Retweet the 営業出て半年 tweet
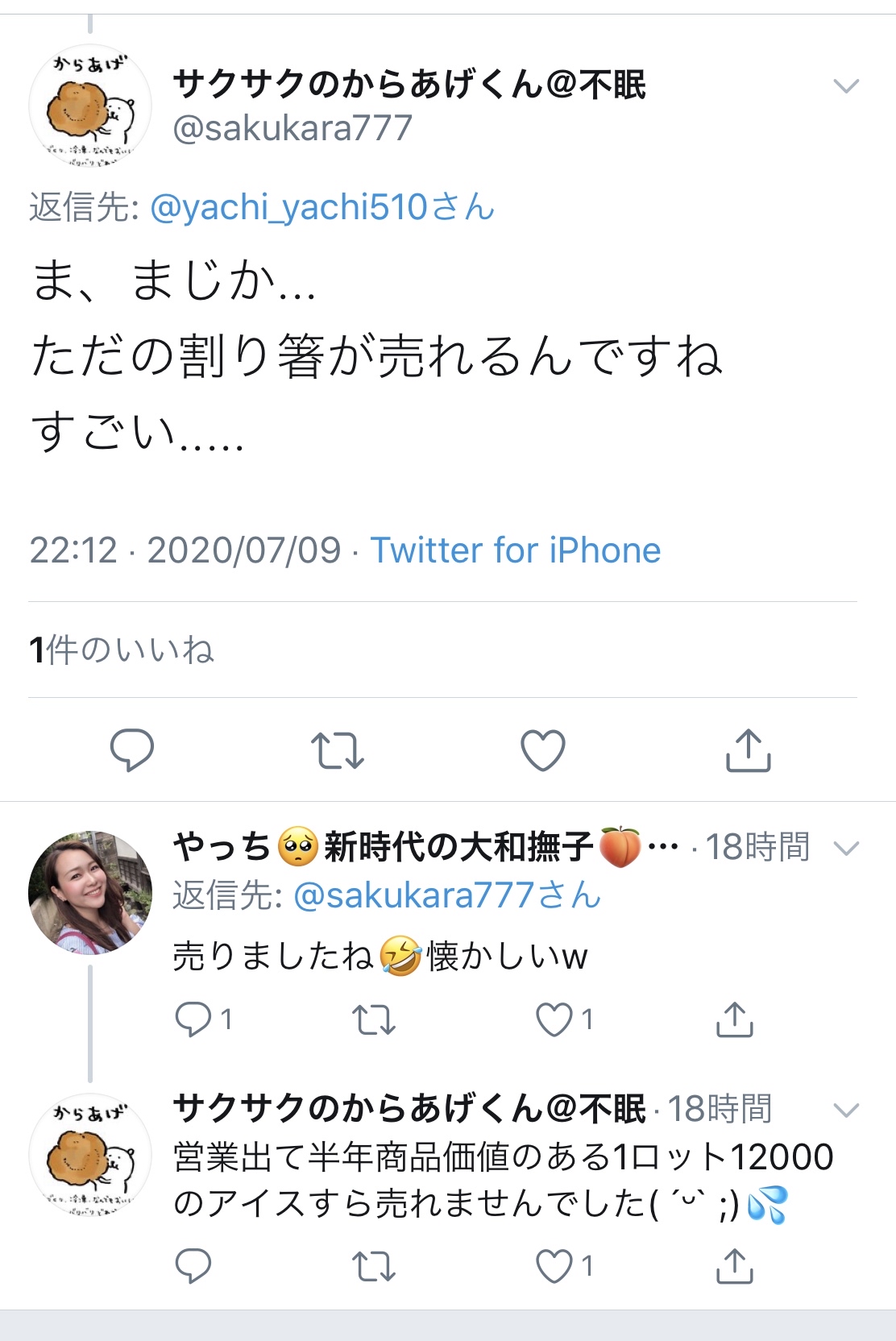The height and width of the screenshot is (1341, 896). (374, 1266)
